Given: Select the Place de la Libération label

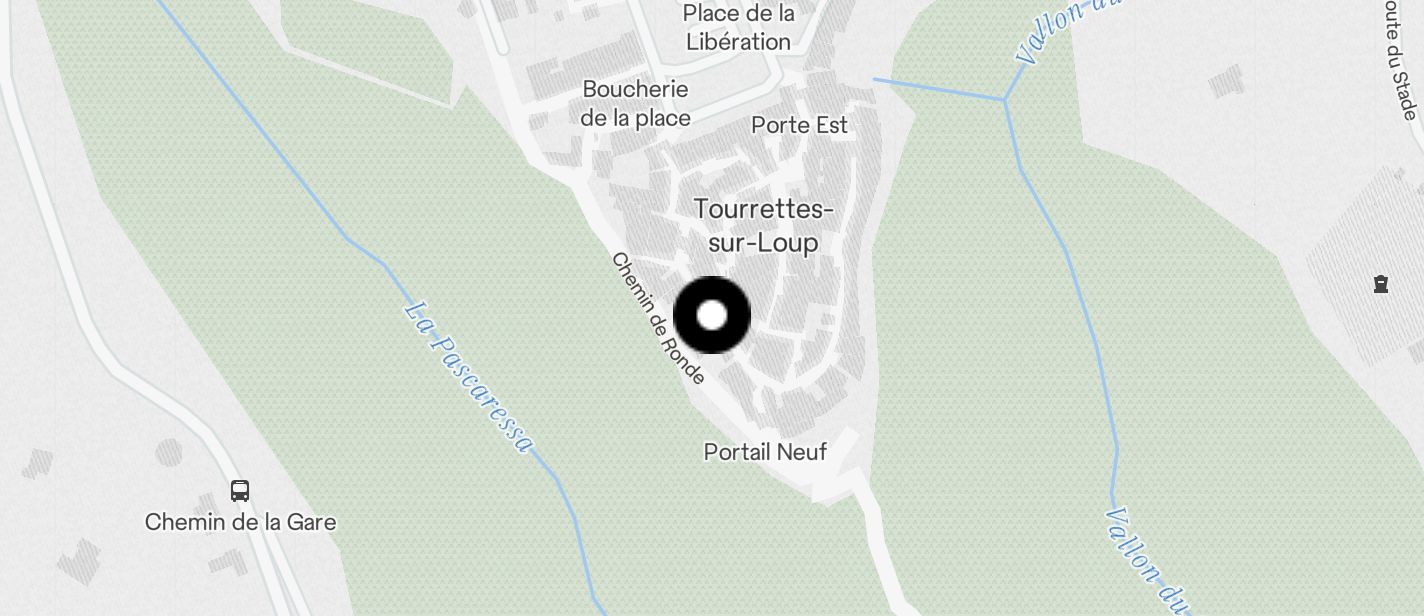Looking at the screenshot, I should click(x=738, y=28).
